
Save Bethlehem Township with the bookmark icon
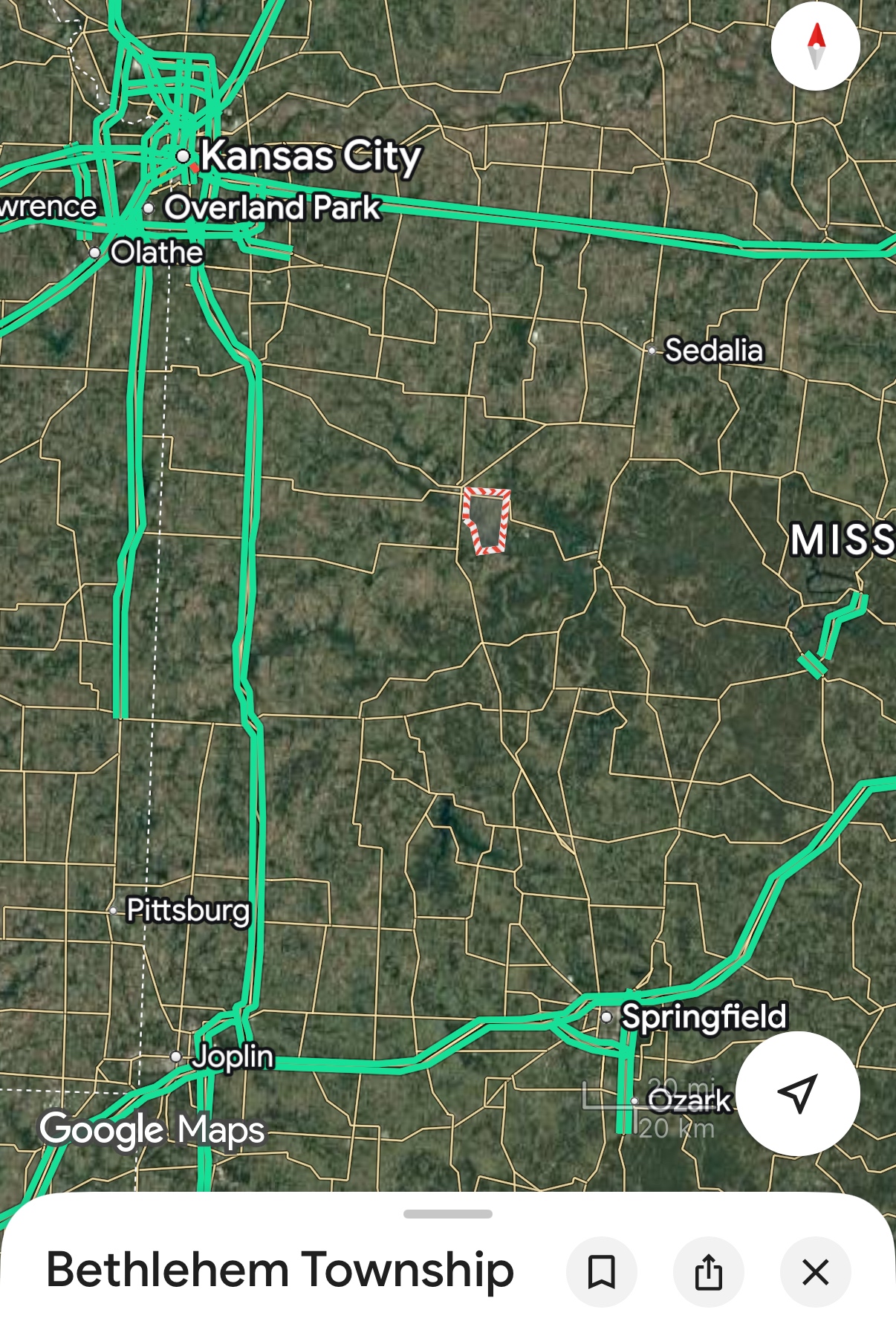[601, 1272]
